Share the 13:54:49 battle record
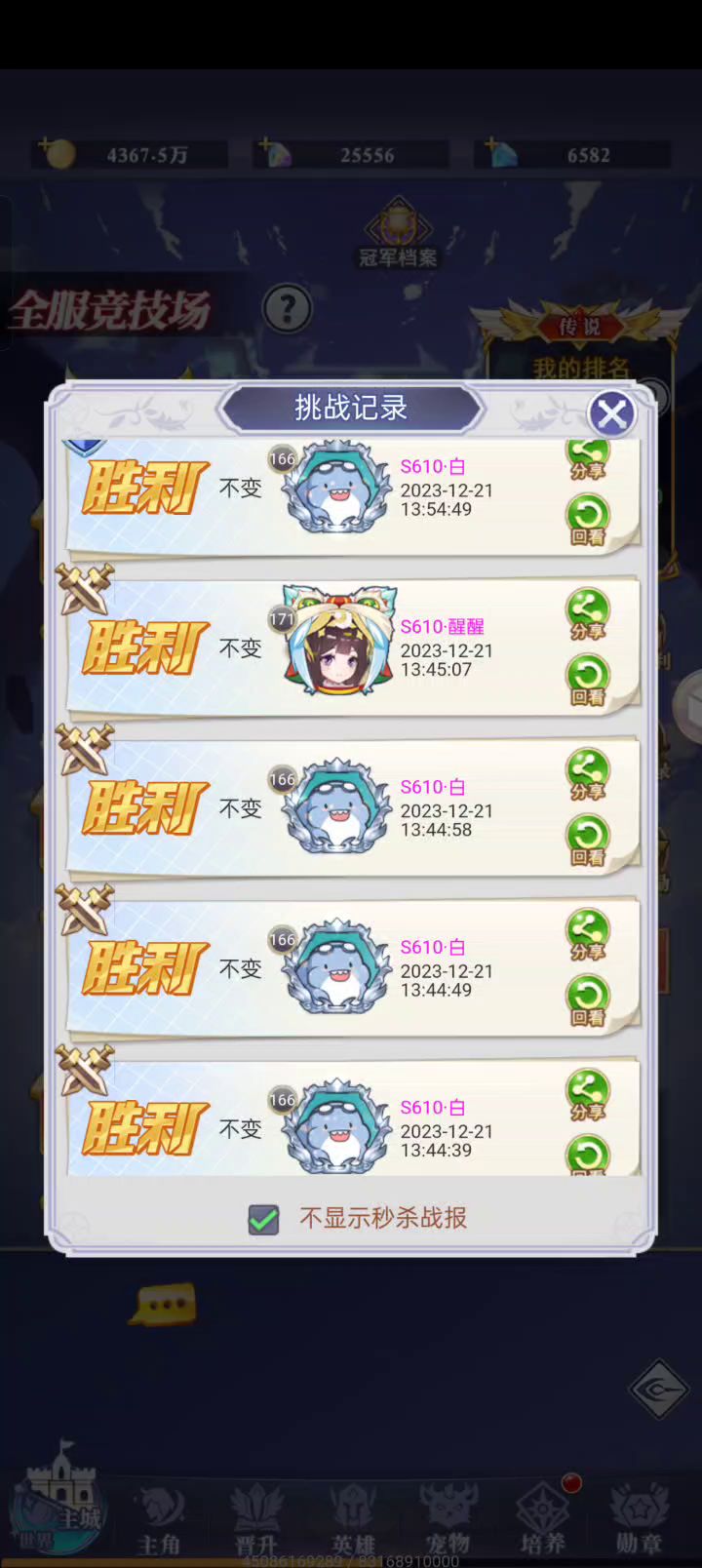 click(587, 457)
